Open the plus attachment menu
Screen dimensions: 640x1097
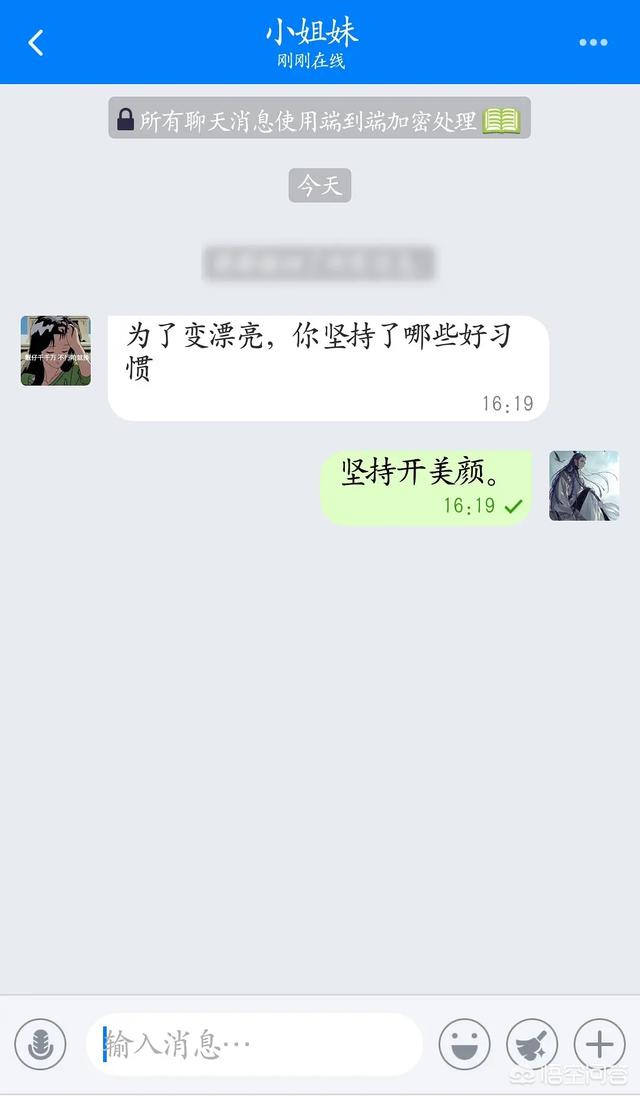[599, 1045]
